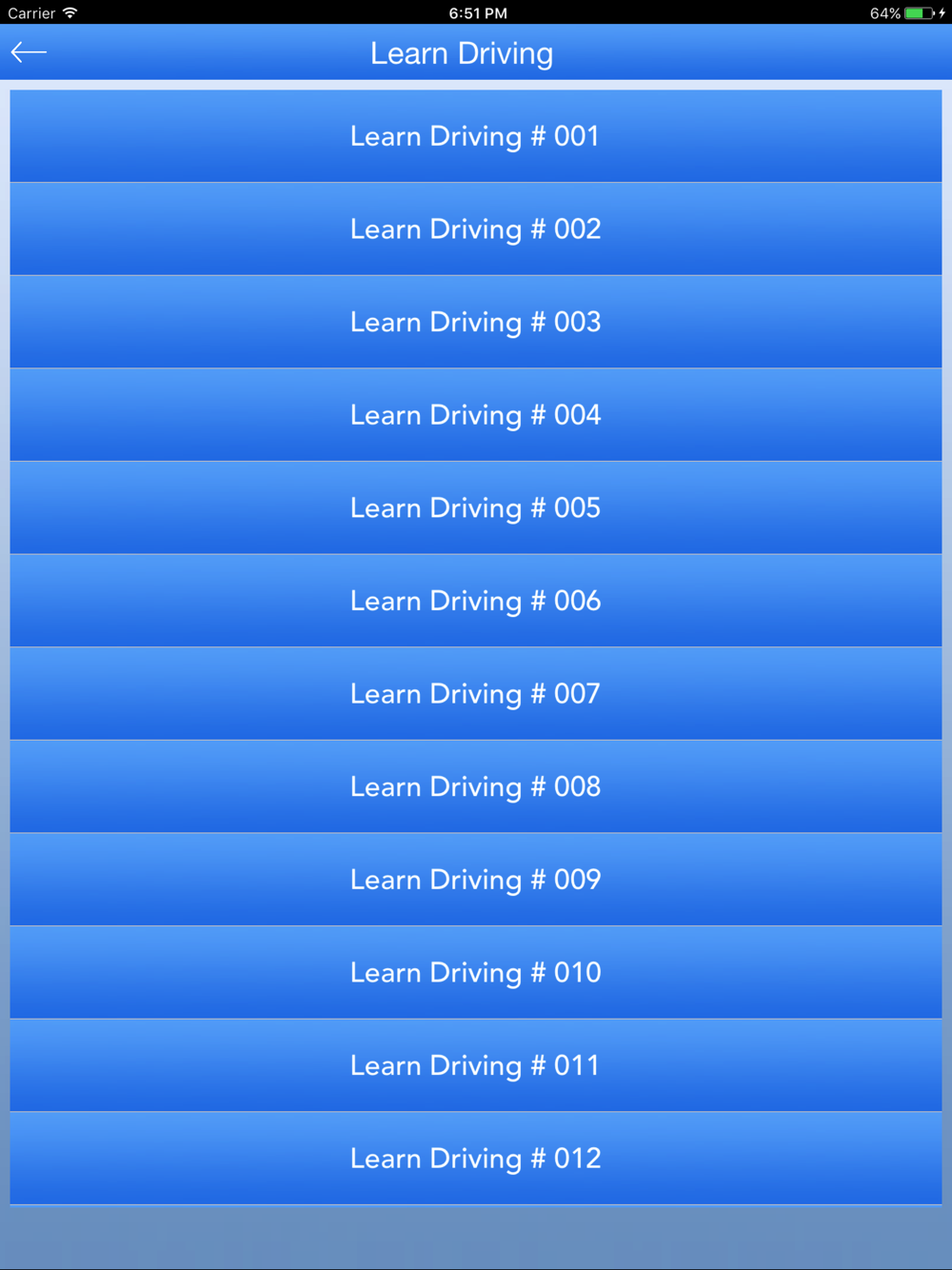Launch Learn Driving # 008
The width and height of the screenshot is (952, 1270).
pyautogui.click(x=476, y=786)
